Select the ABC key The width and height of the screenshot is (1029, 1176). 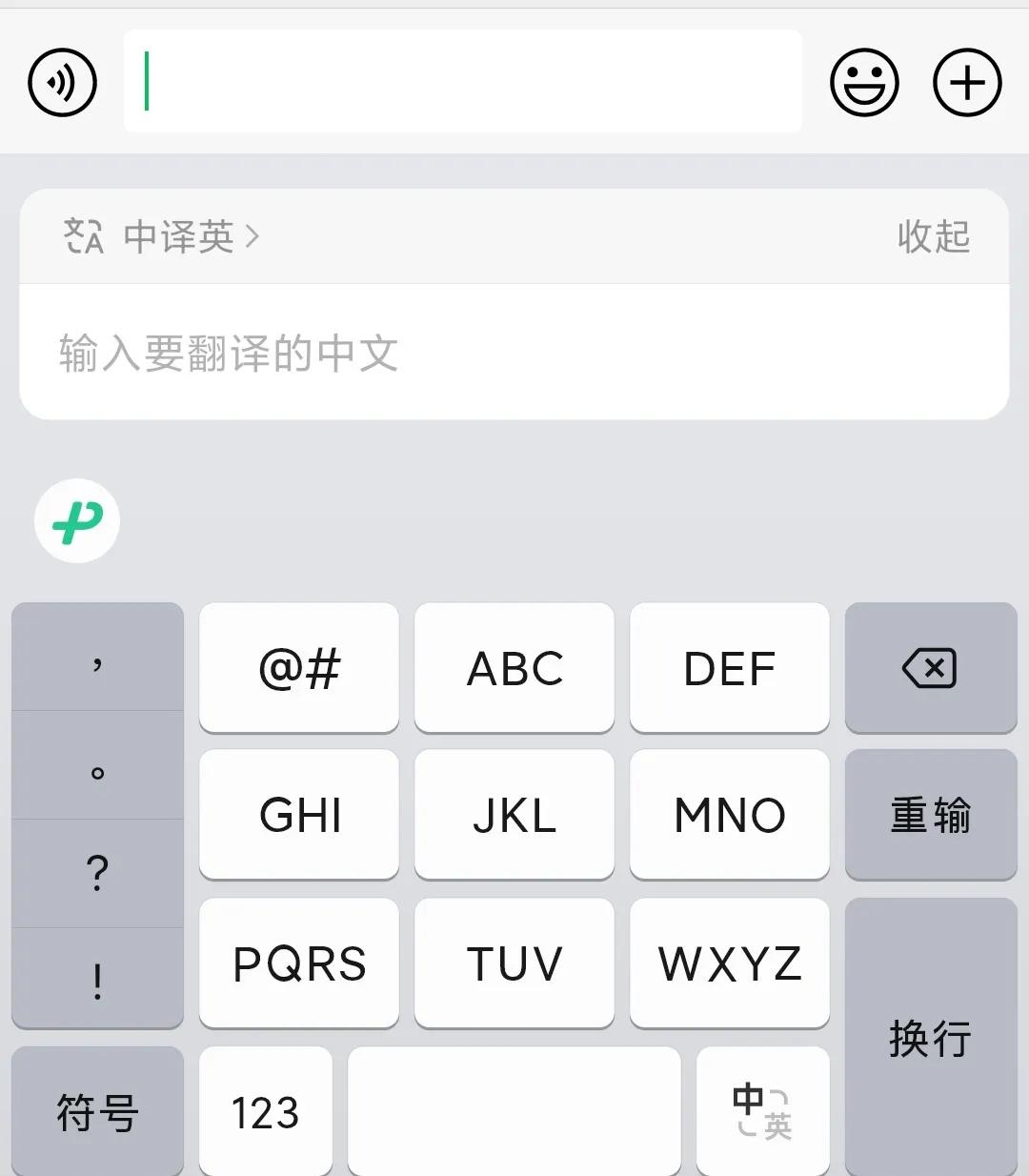[x=514, y=668]
